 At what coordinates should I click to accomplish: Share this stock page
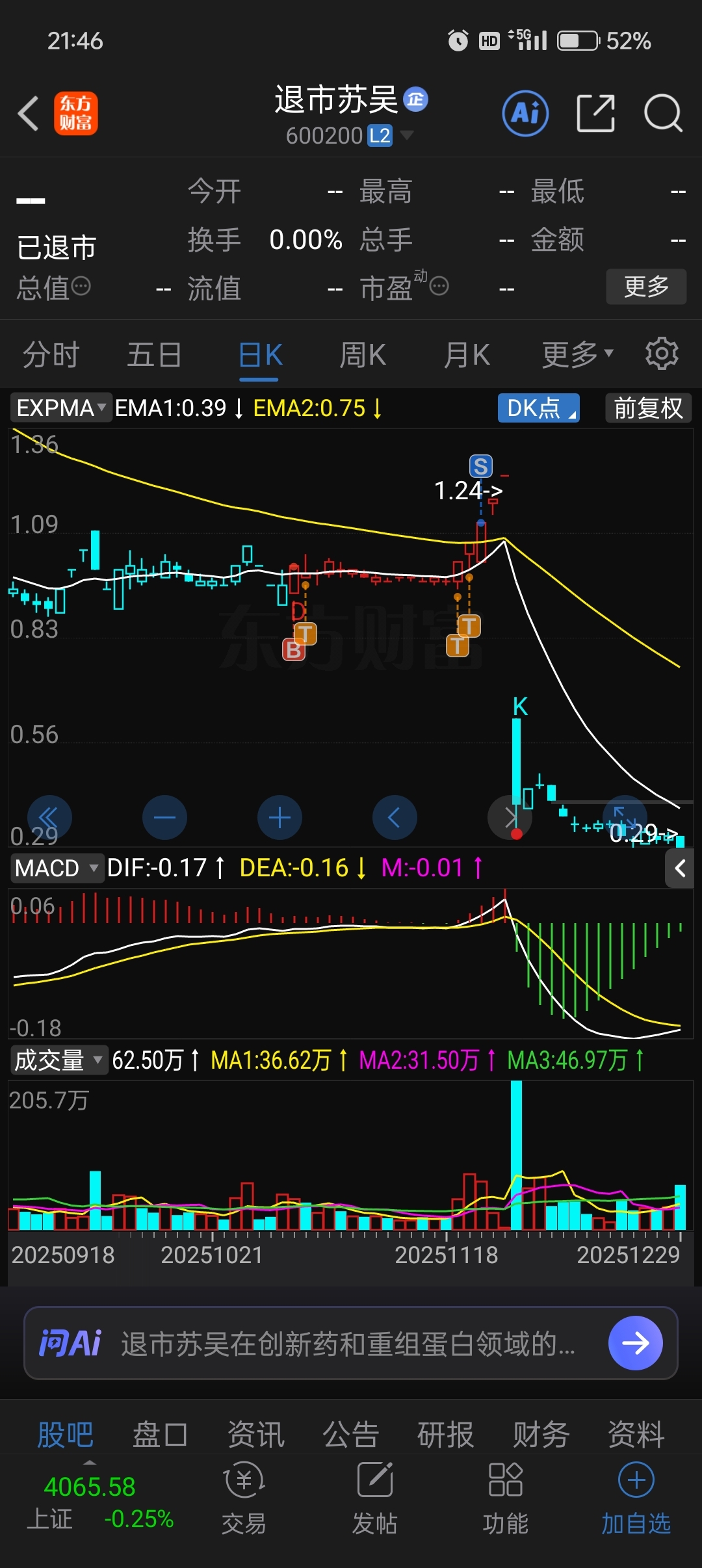click(595, 114)
